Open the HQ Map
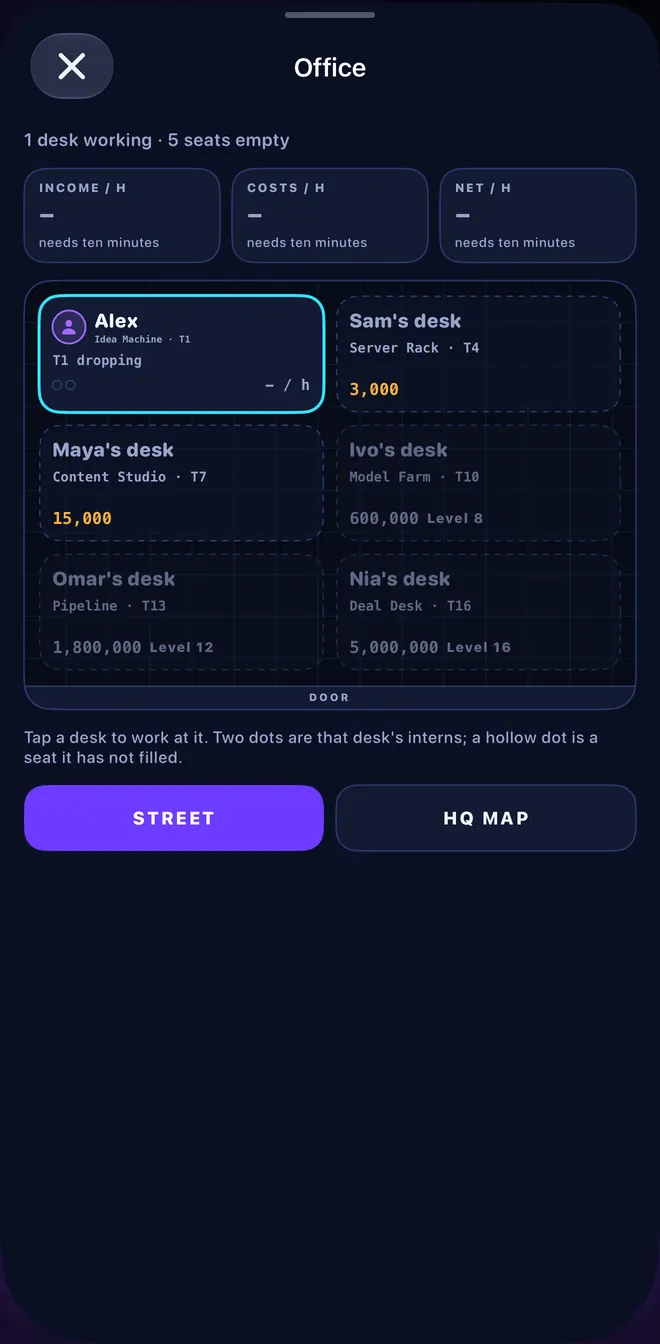The width and height of the screenshot is (660, 1344). point(486,818)
